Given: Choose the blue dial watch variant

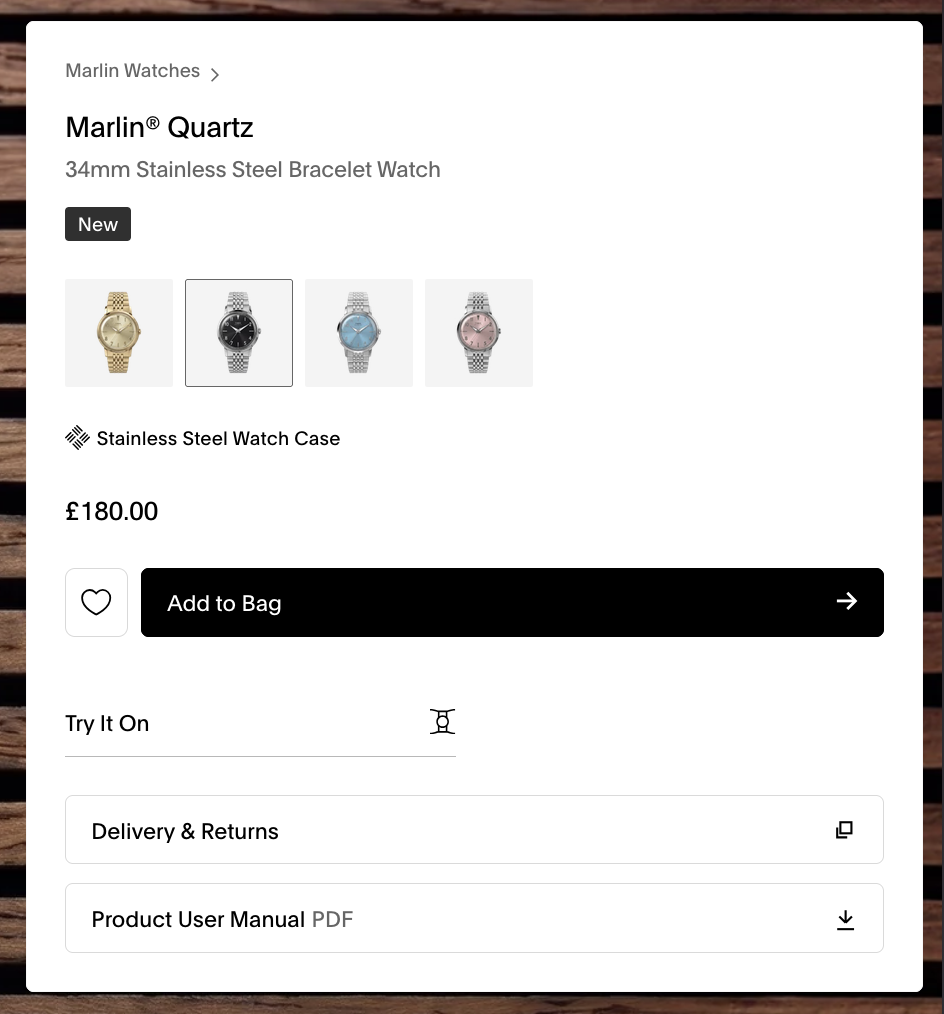Looking at the screenshot, I should 359,333.
